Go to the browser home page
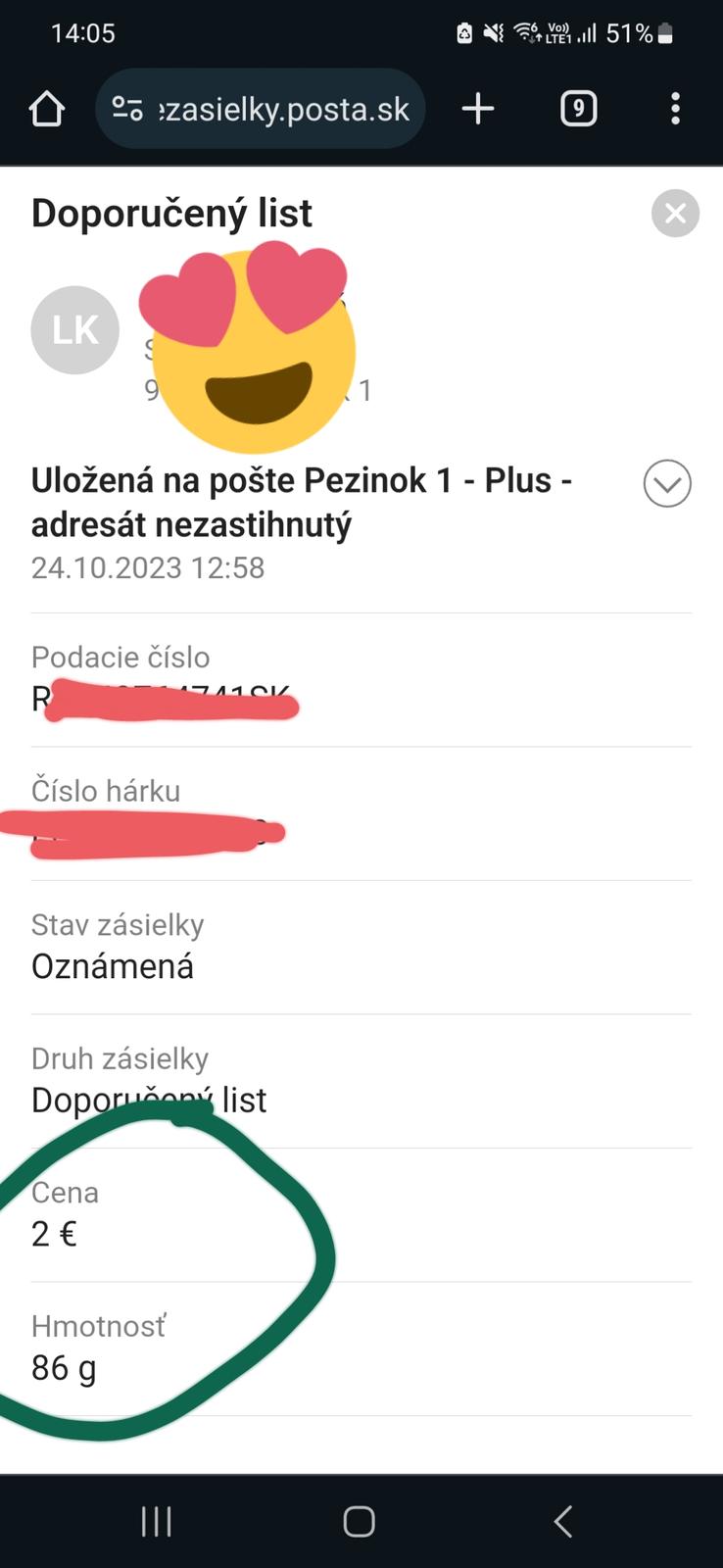The image size is (723, 1568). (47, 109)
